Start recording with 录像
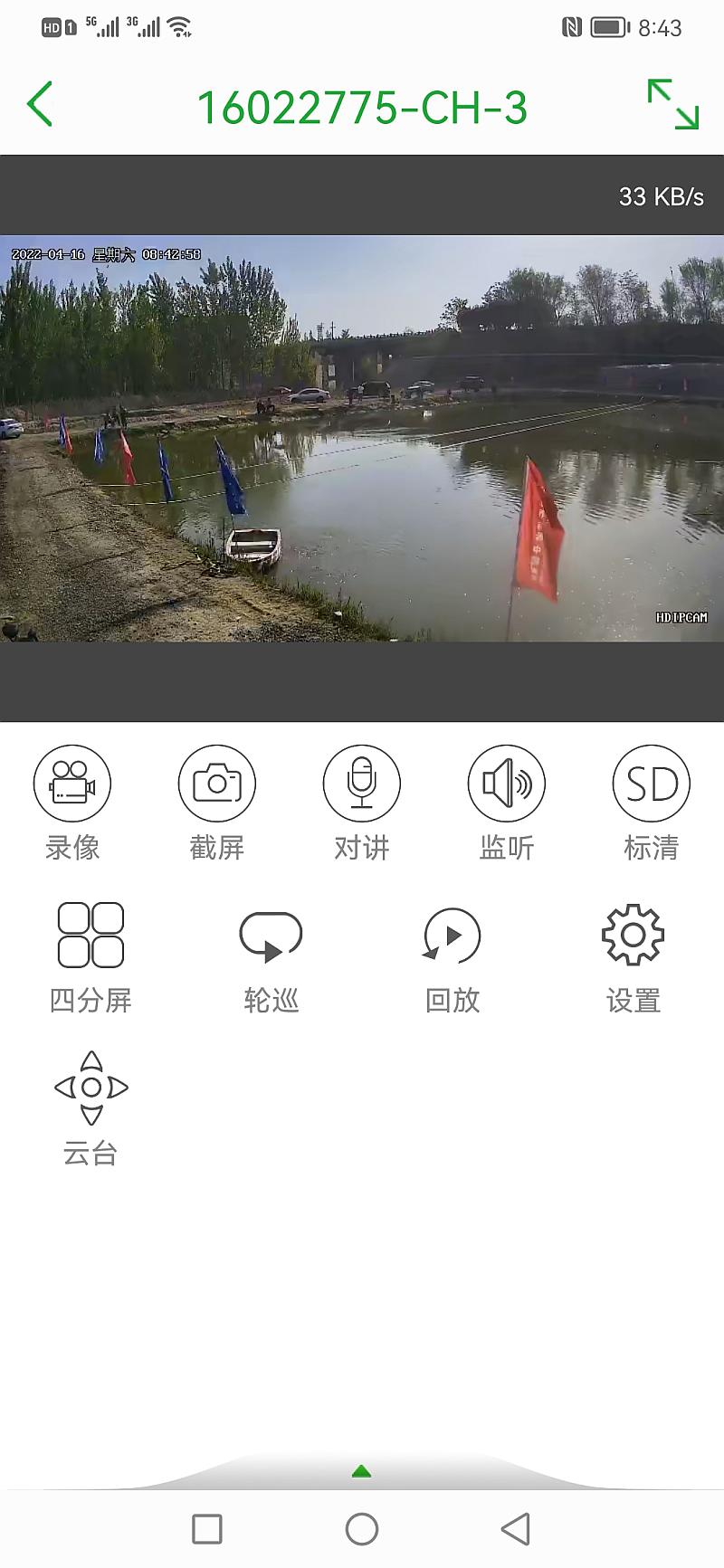The width and height of the screenshot is (724, 1568). pyautogui.click(x=72, y=784)
